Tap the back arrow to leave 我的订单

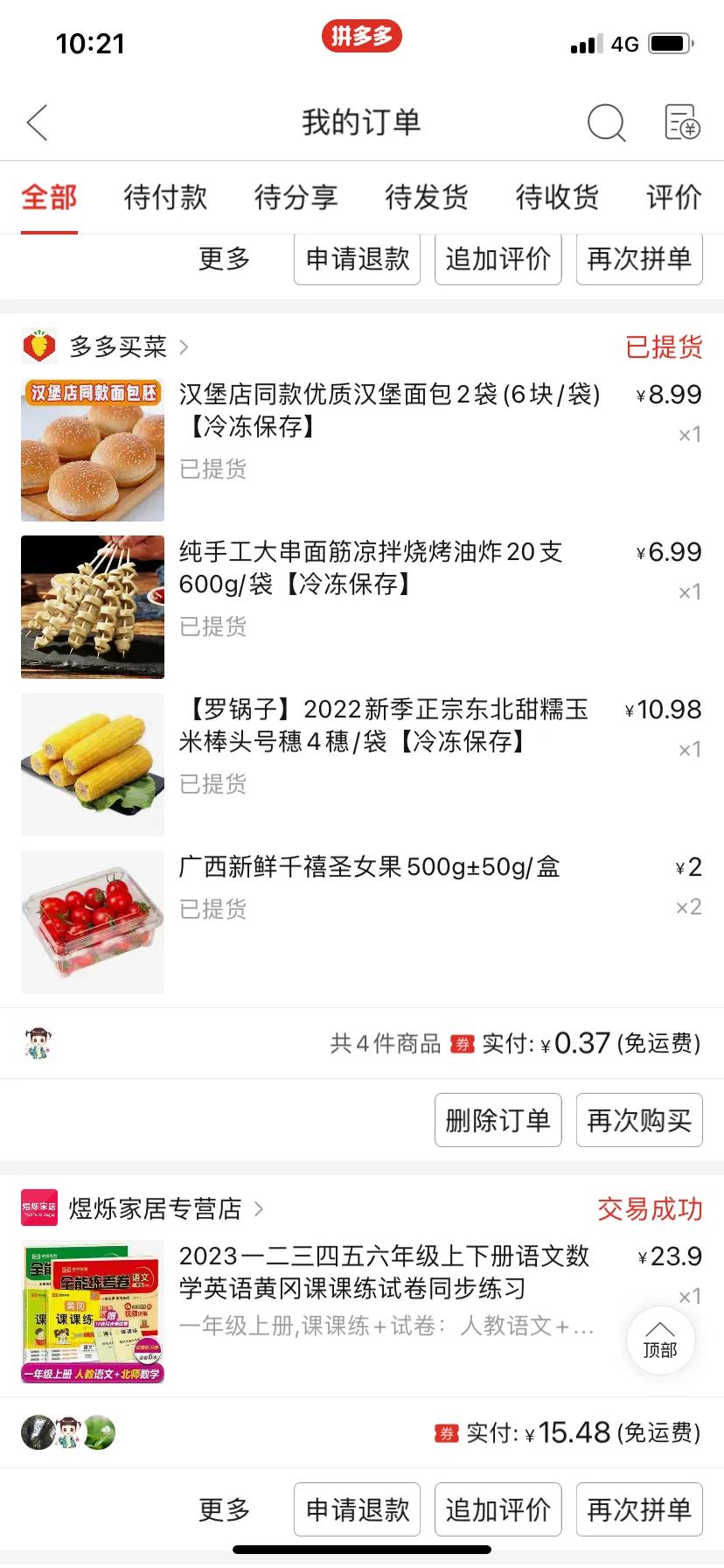pyautogui.click(x=37, y=123)
